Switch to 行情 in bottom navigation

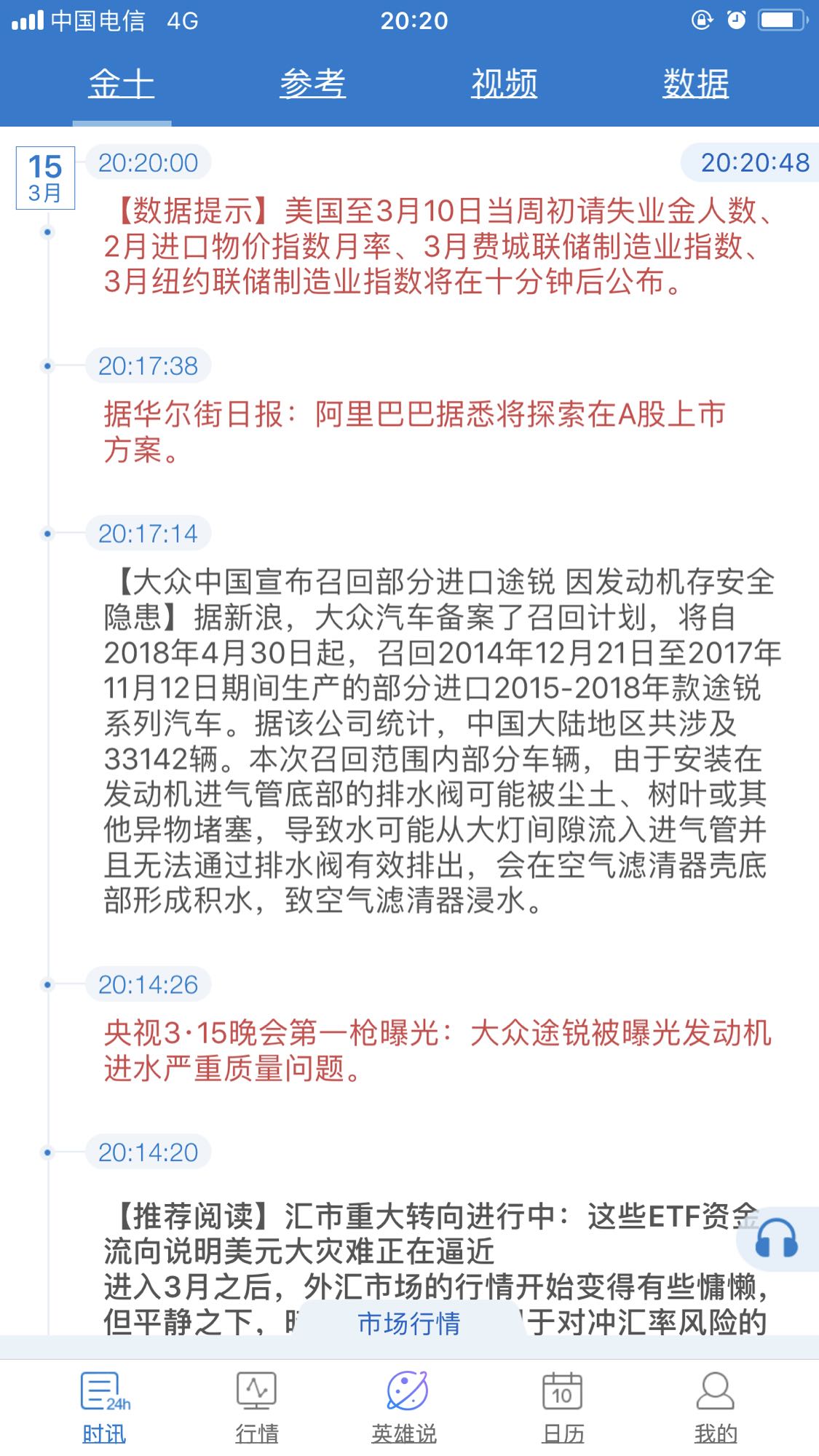(257, 1407)
